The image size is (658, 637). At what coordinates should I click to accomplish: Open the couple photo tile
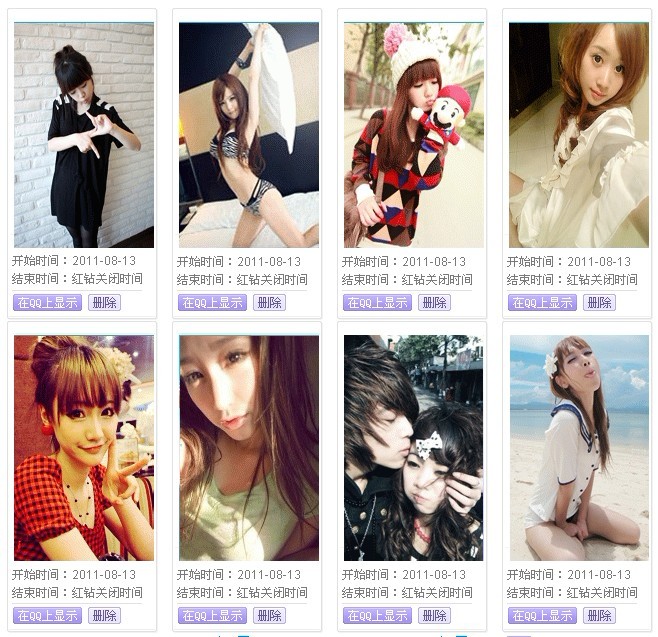[413, 447]
